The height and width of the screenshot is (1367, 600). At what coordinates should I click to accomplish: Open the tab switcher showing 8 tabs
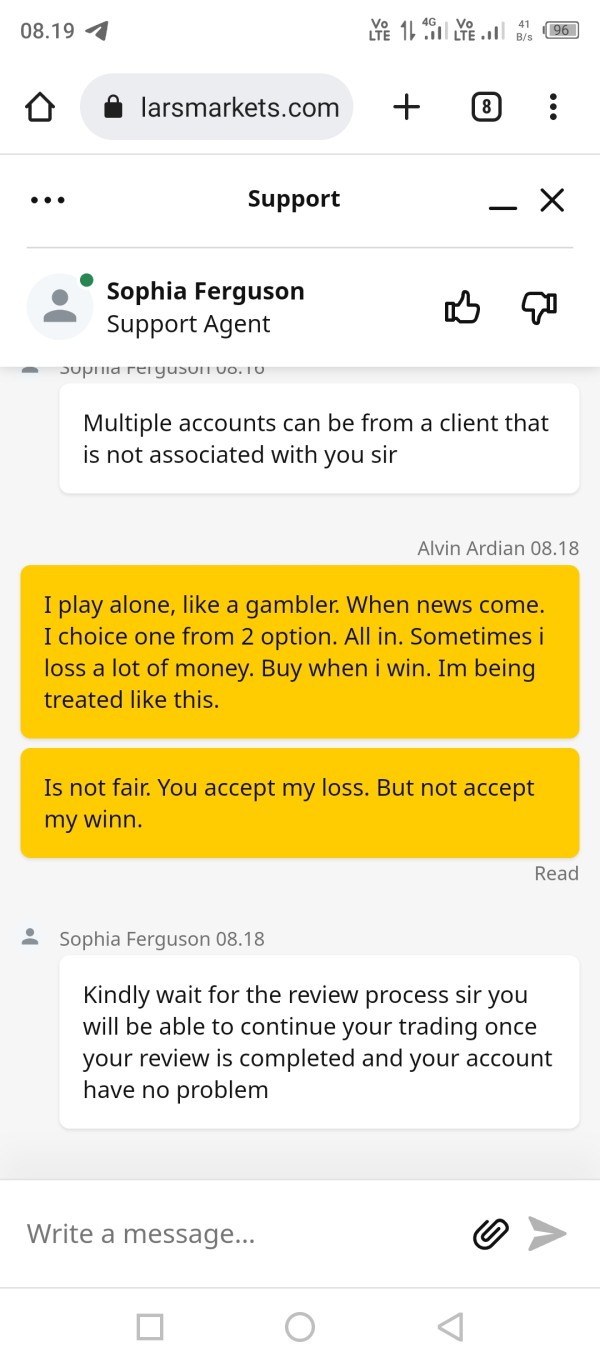tap(486, 107)
